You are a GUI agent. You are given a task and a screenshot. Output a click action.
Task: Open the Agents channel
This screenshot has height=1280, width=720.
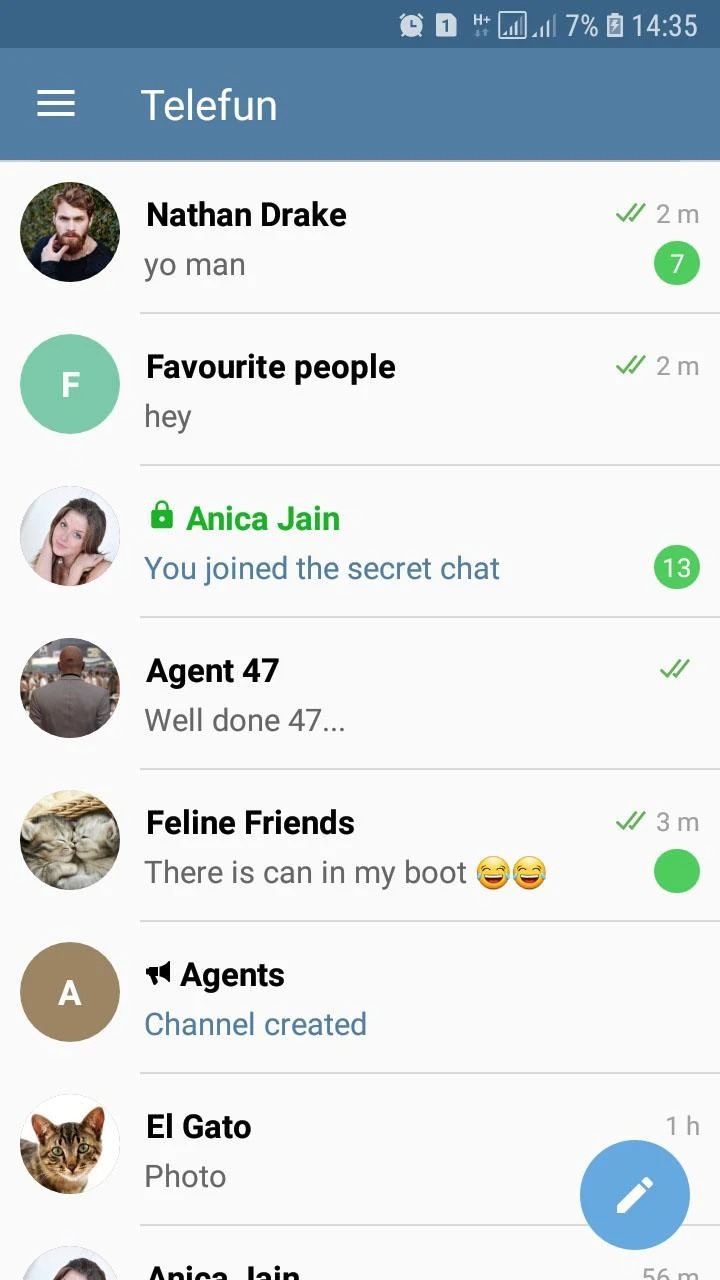click(x=360, y=997)
